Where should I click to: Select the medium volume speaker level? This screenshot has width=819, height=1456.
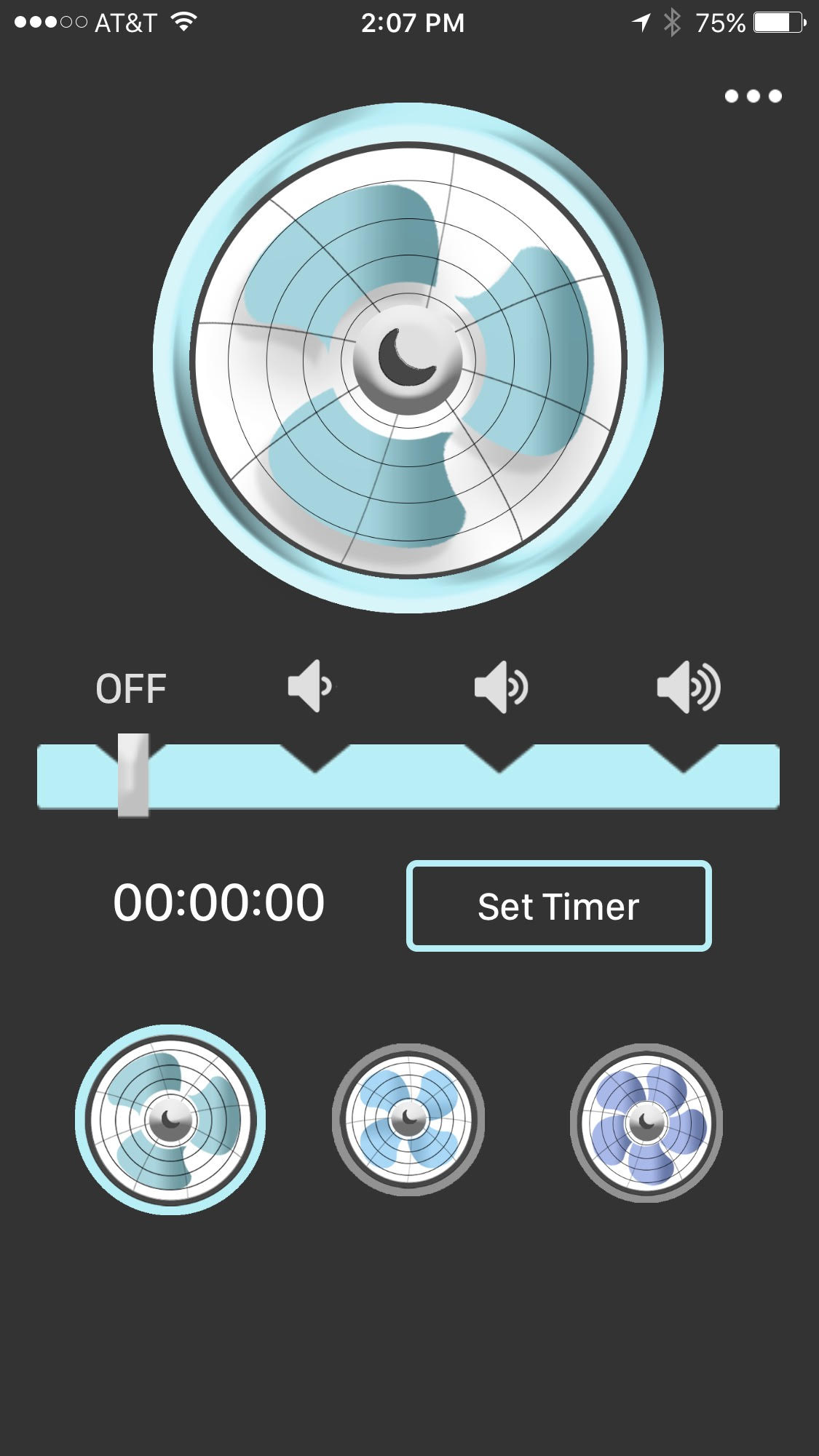pyautogui.click(x=501, y=686)
